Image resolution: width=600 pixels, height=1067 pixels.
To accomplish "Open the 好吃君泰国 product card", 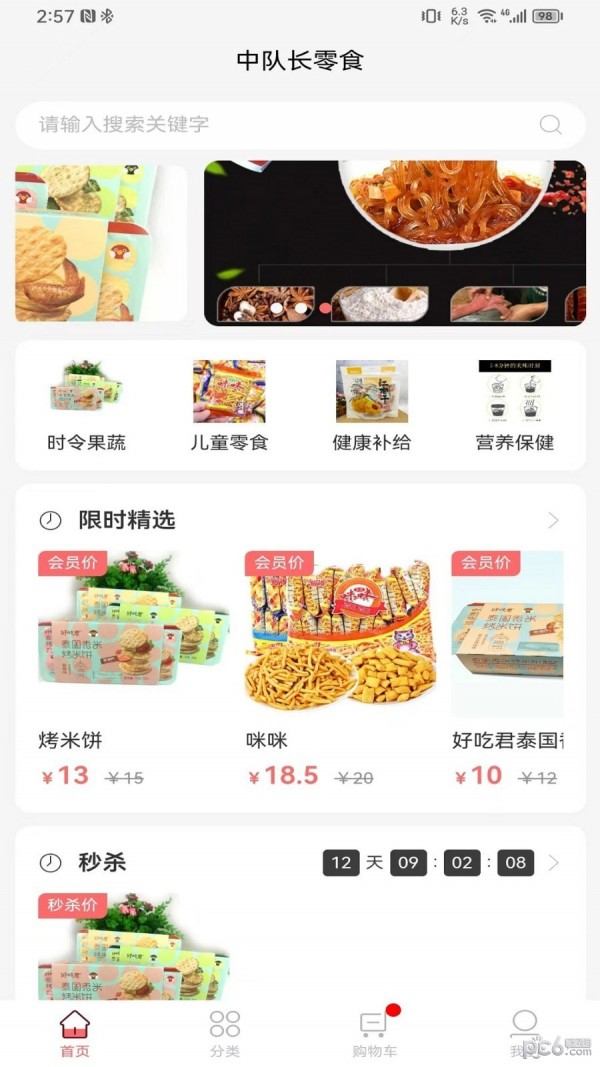I will point(508,665).
